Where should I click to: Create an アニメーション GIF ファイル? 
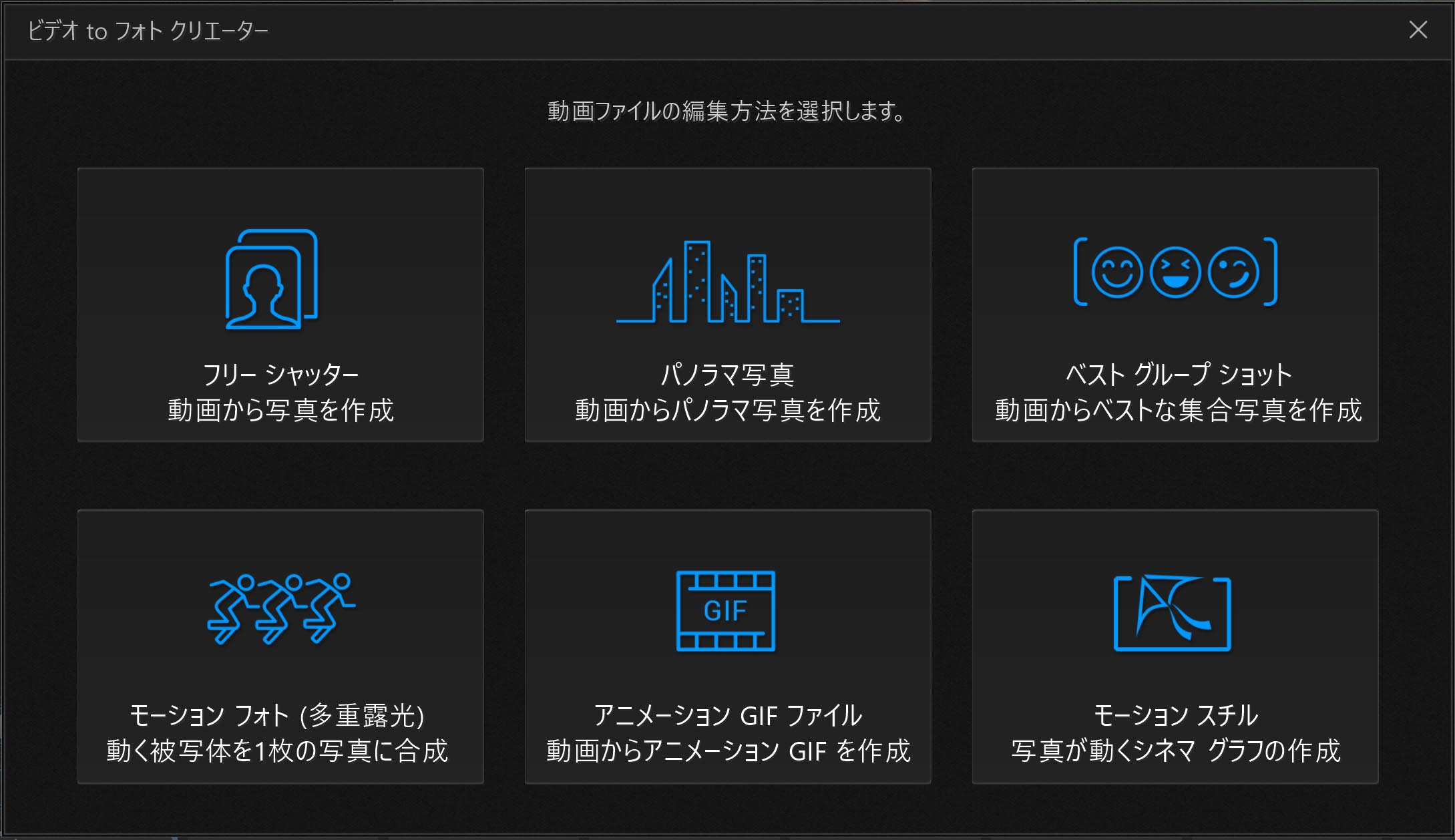pos(728,646)
